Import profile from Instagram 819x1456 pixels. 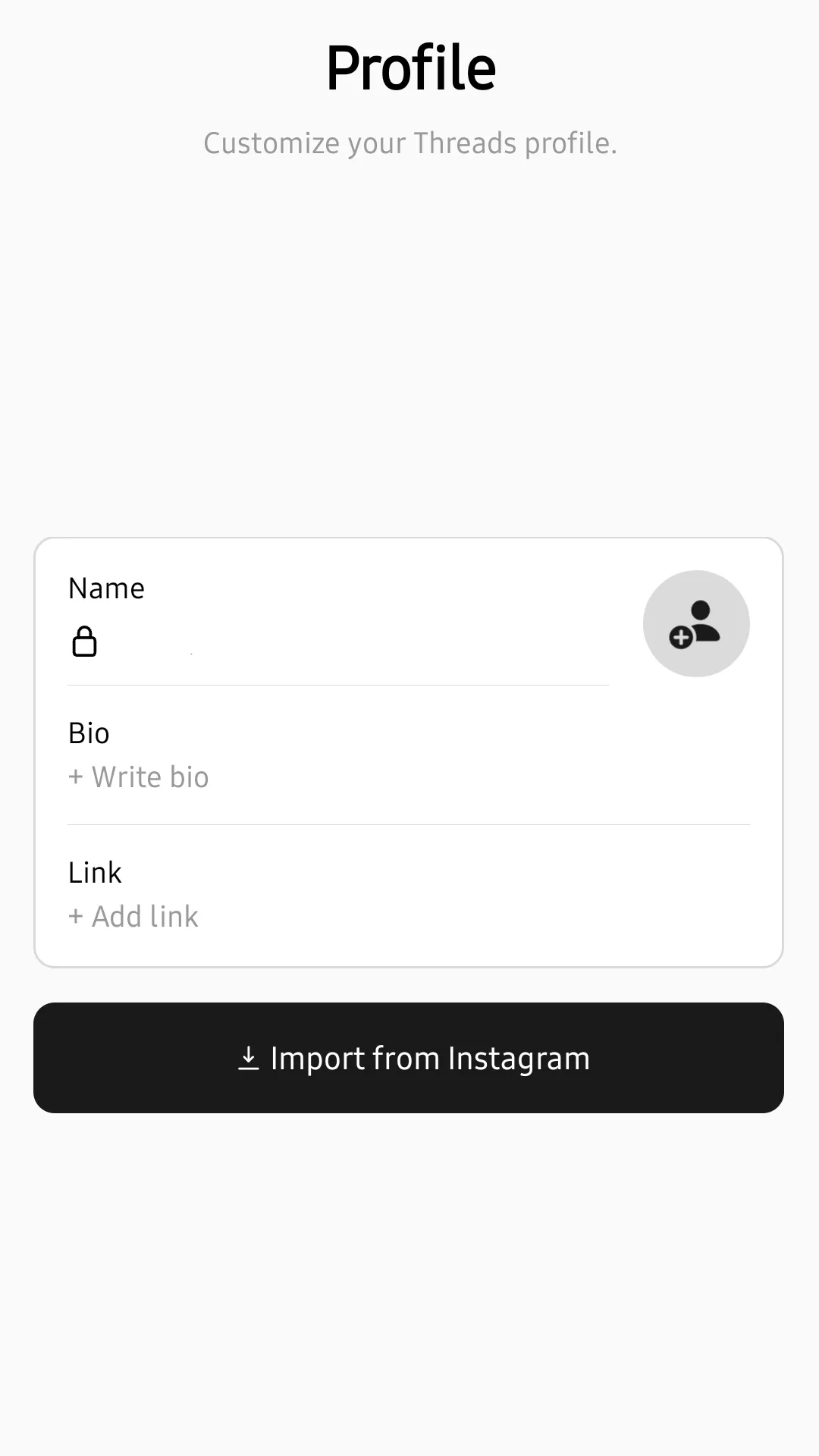point(409,1058)
